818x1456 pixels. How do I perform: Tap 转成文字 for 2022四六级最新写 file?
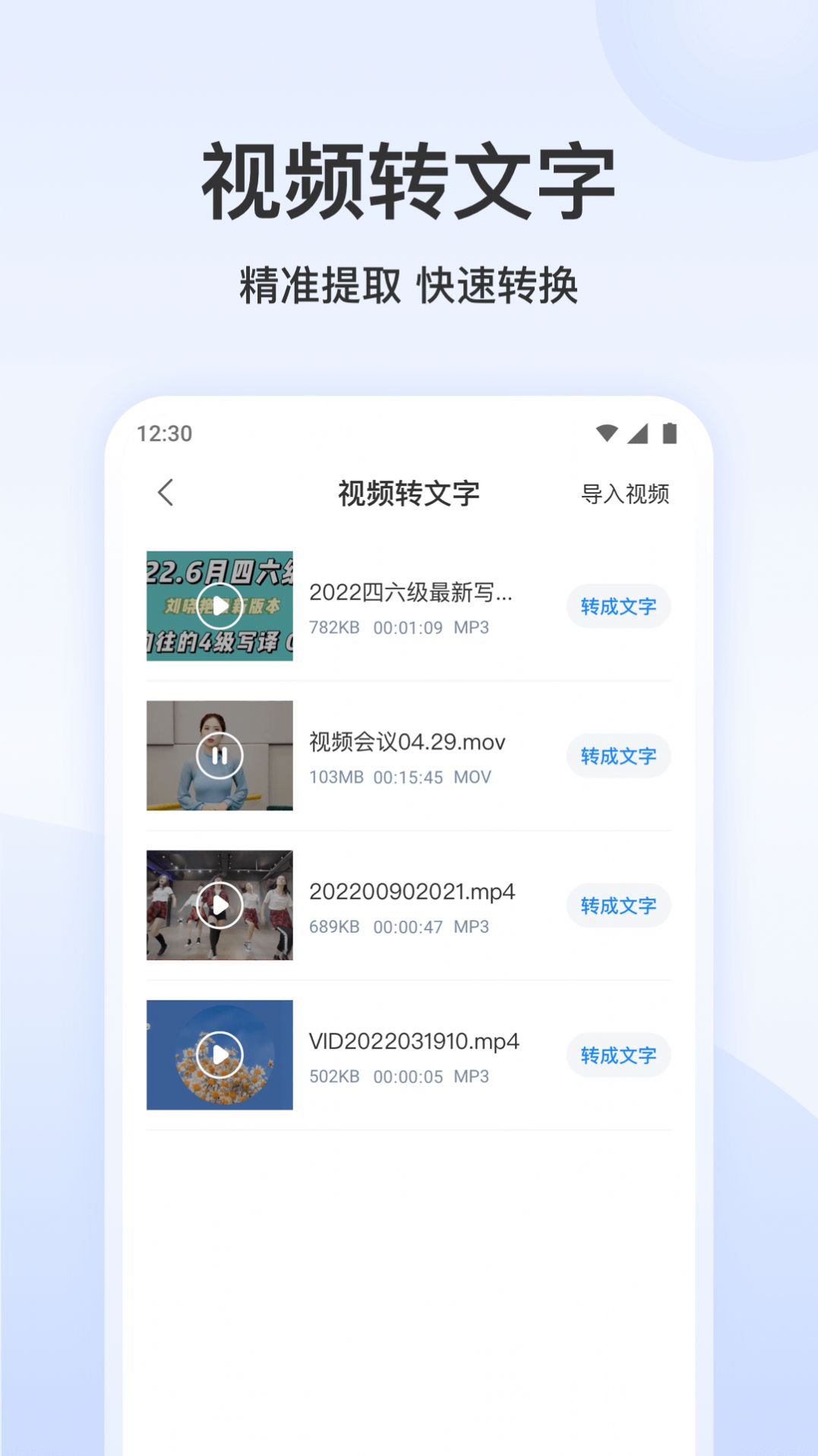[619, 606]
